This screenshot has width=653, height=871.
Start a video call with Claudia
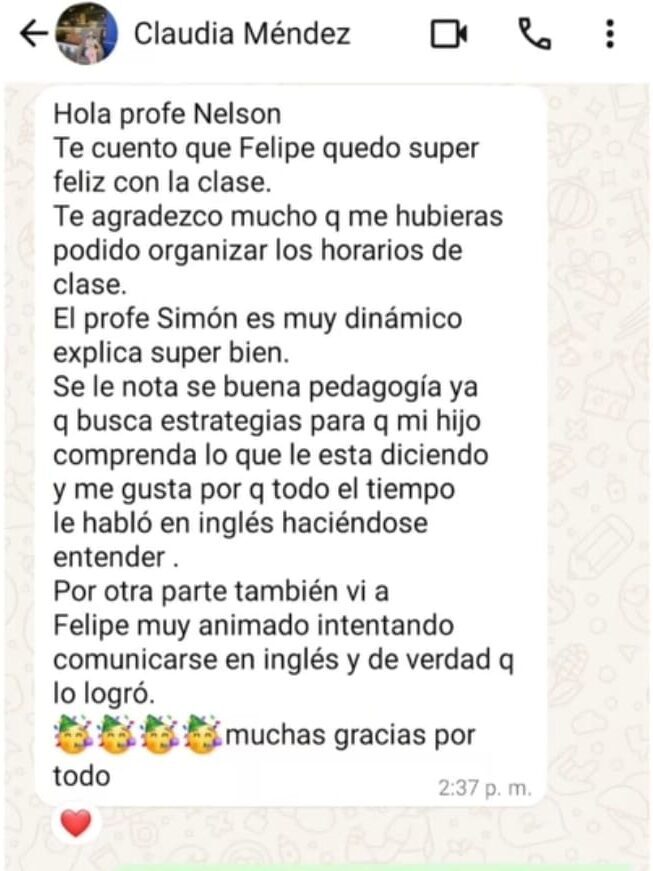point(449,35)
